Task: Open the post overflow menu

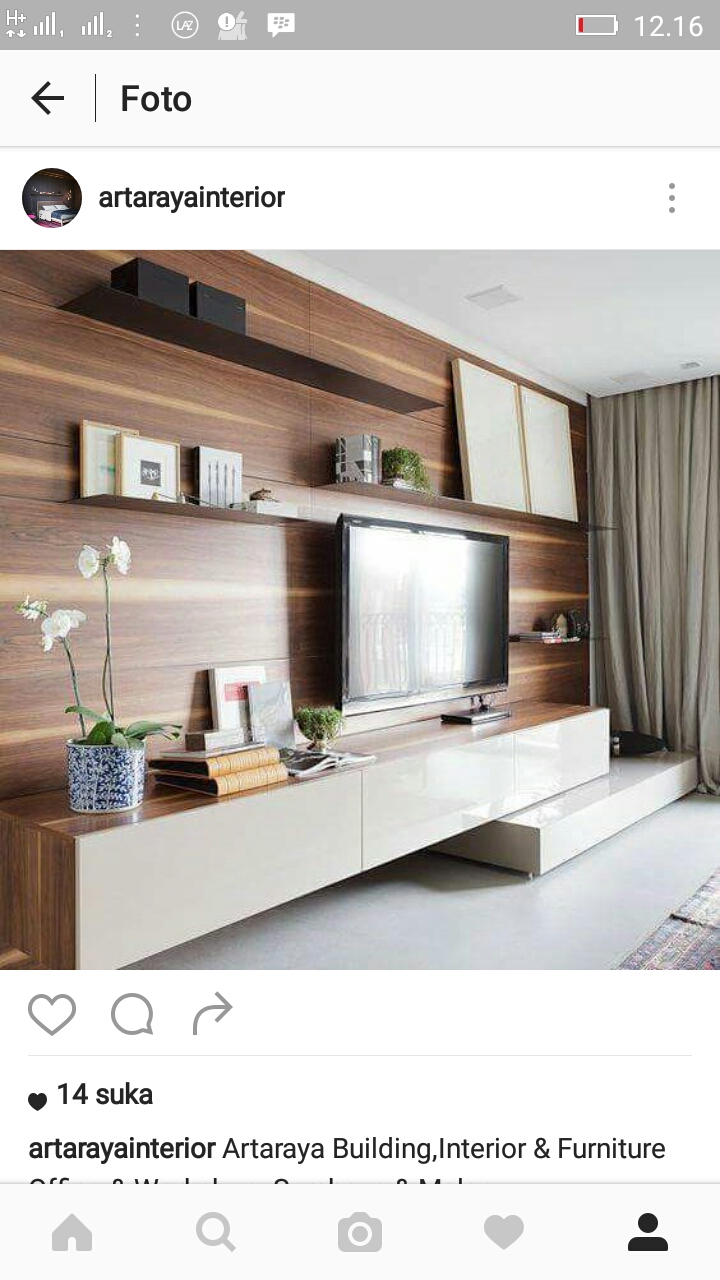Action: click(672, 198)
